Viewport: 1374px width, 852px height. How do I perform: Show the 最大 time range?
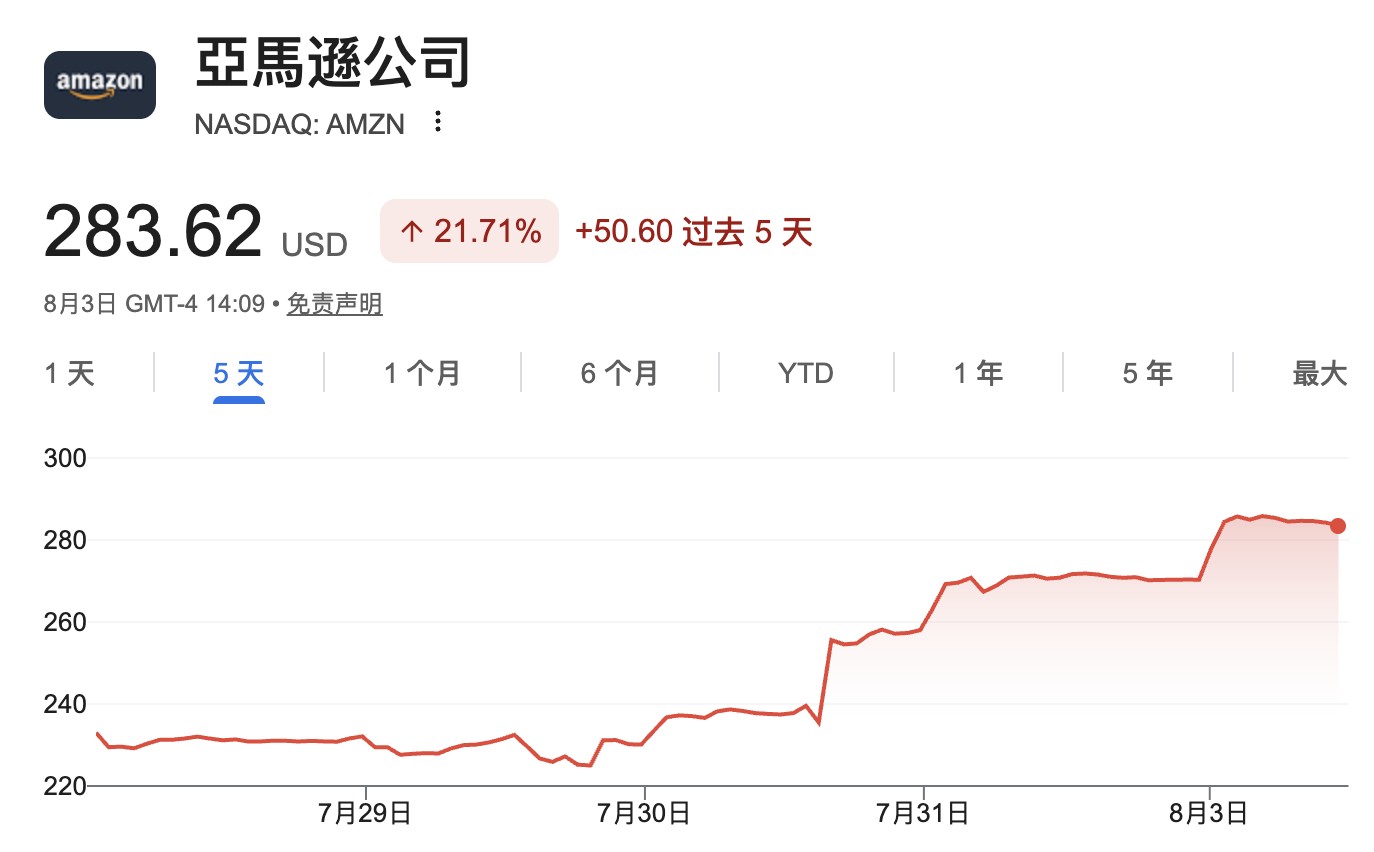pyautogui.click(x=1320, y=374)
